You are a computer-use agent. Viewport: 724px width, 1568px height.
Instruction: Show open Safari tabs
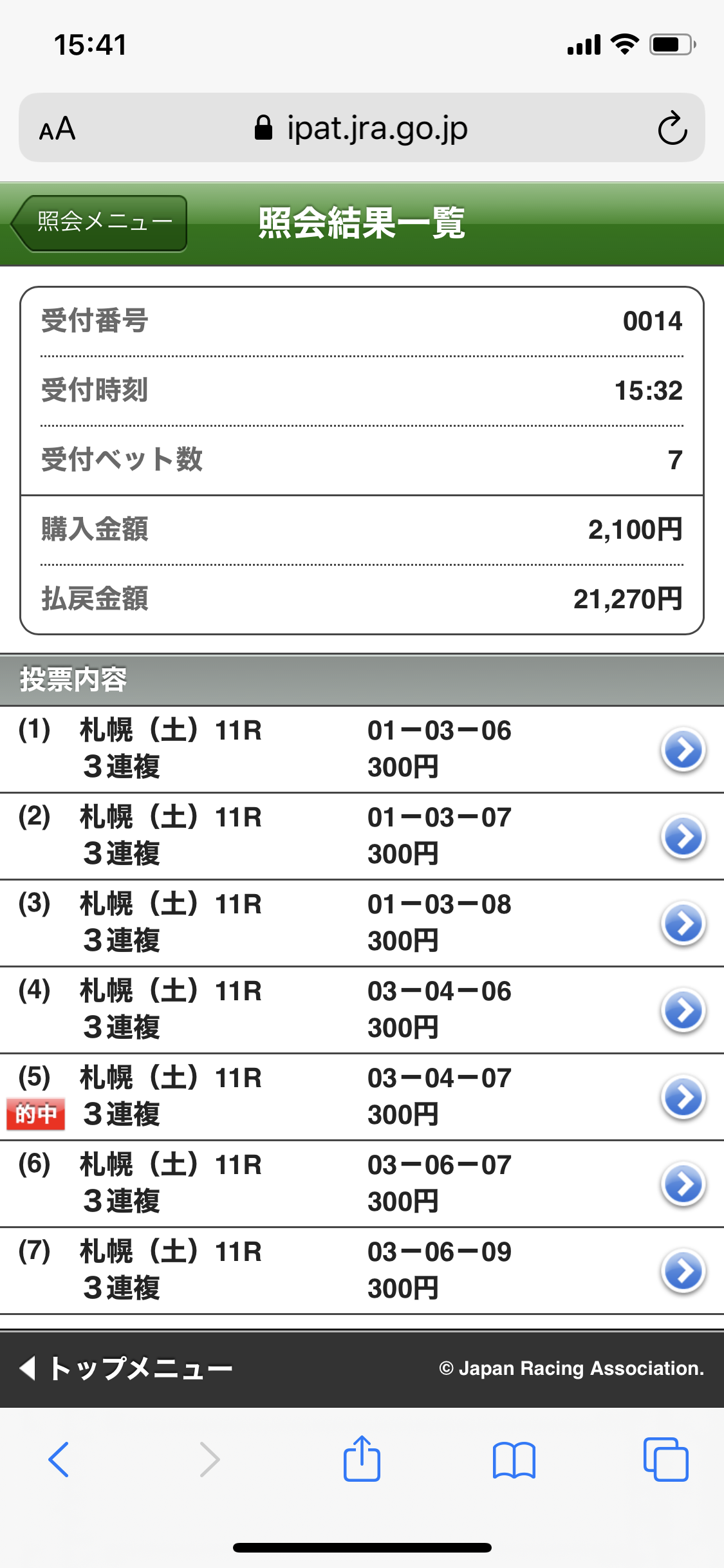(x=665, y=1459)
